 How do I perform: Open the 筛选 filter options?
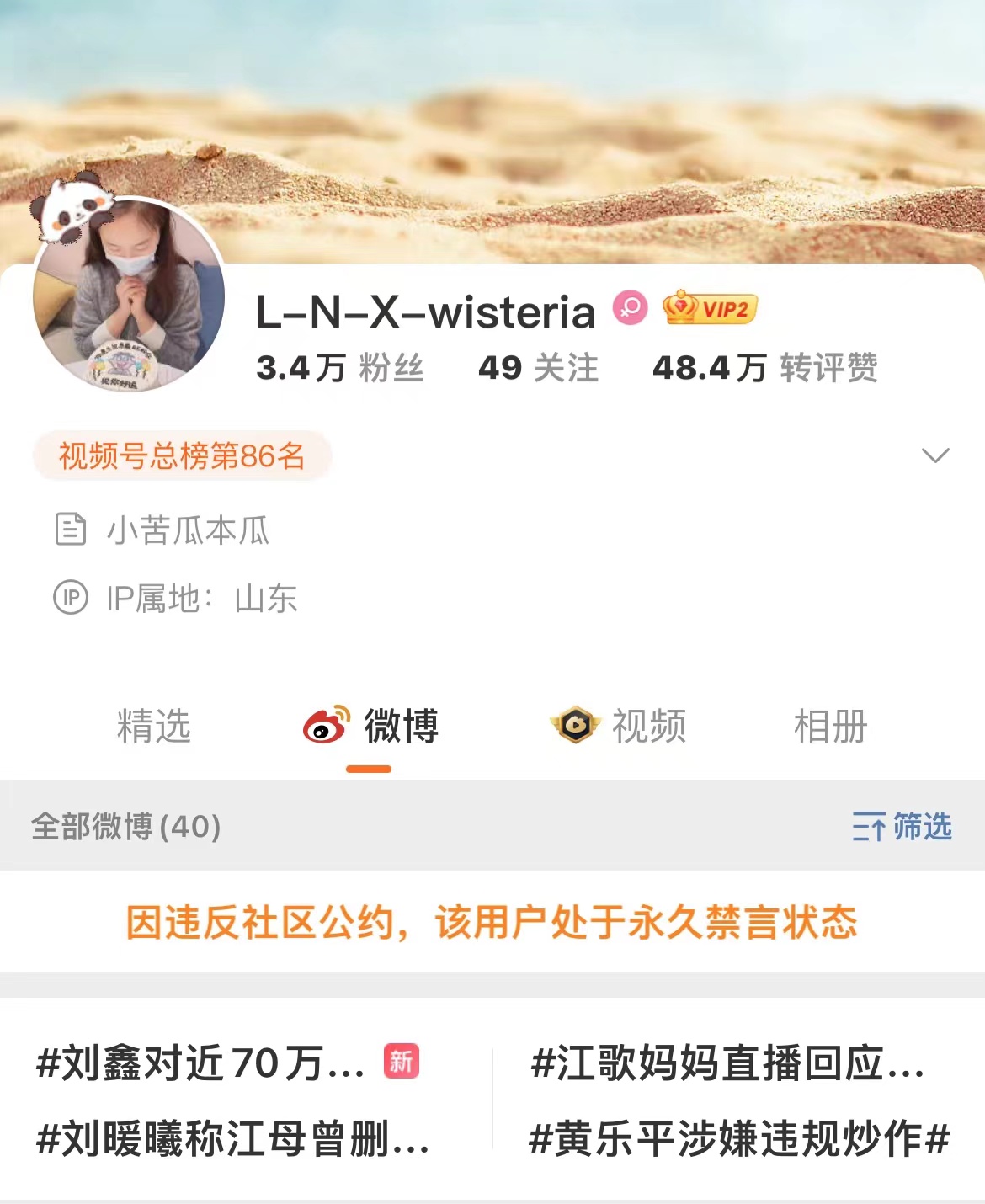click(x=902, y=827)
